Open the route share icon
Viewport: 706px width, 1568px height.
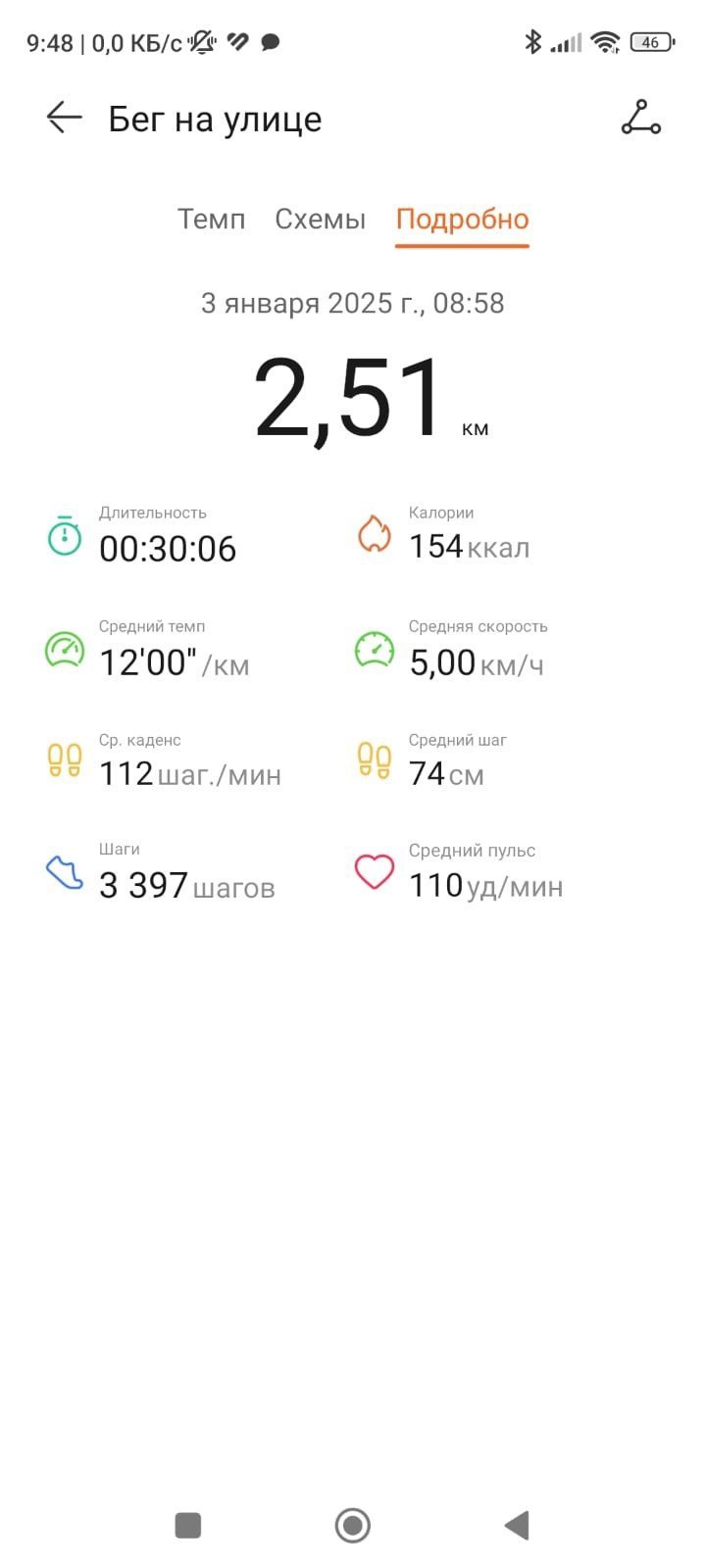(641, 118)
